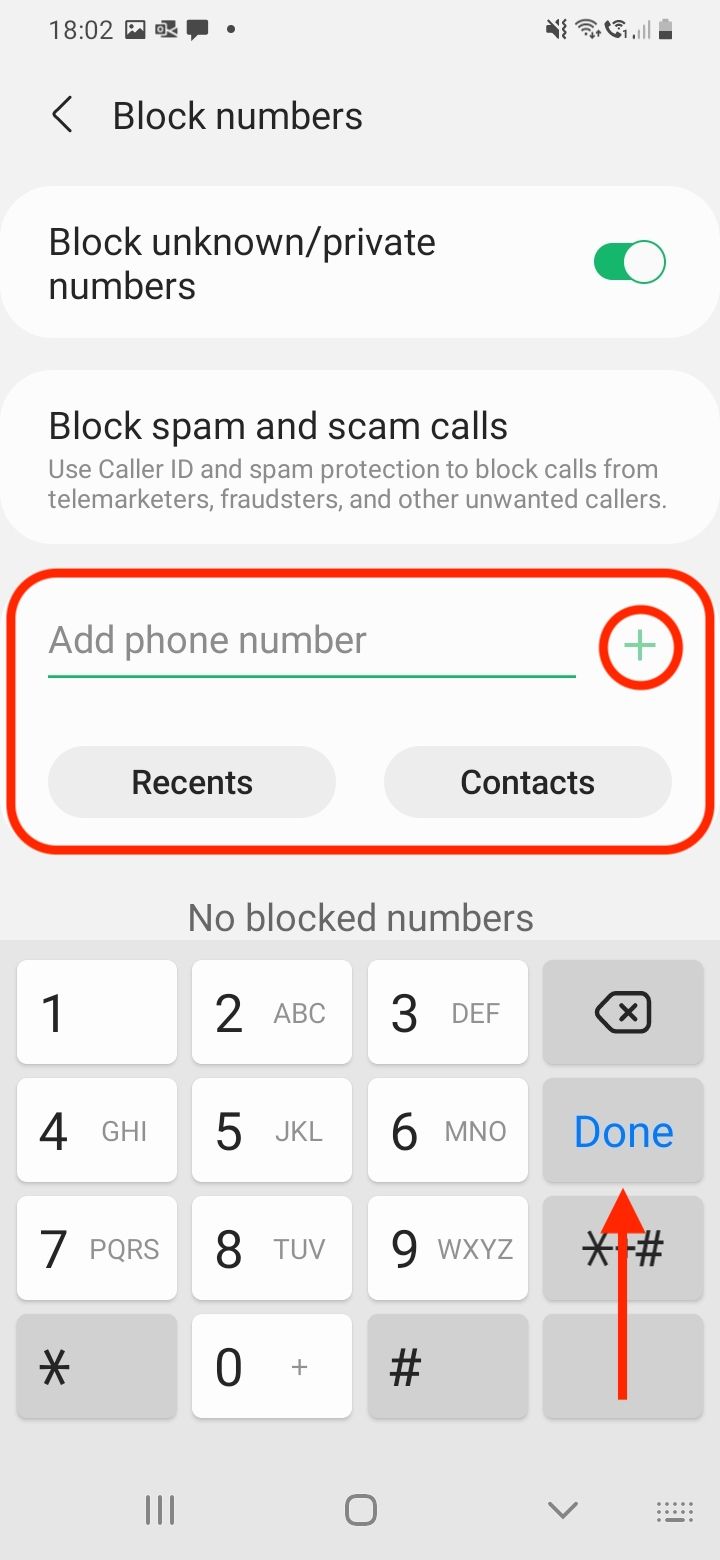Tap the green plus to add number
720x1560 pixels.
tap(639, 646)
